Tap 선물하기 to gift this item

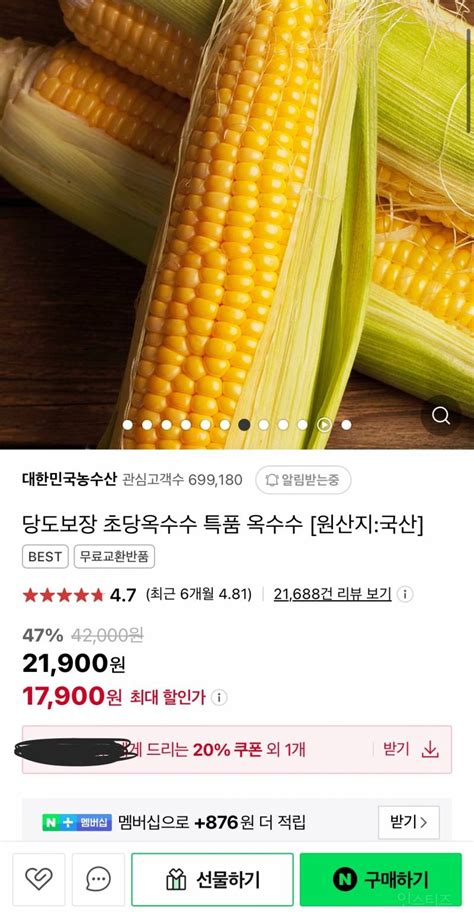212,879
